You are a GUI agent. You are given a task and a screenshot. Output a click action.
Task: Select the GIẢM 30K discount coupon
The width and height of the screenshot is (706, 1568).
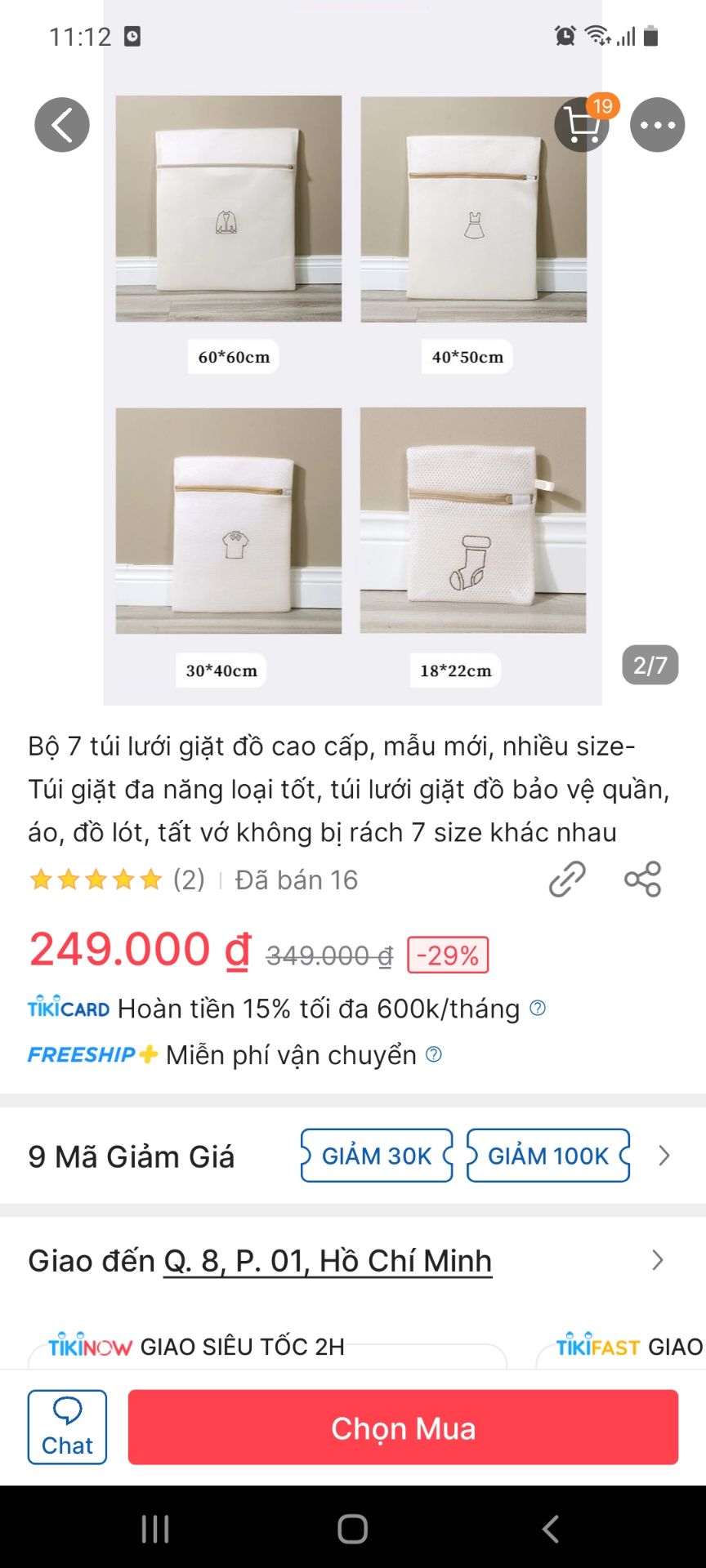[377, 1156]
